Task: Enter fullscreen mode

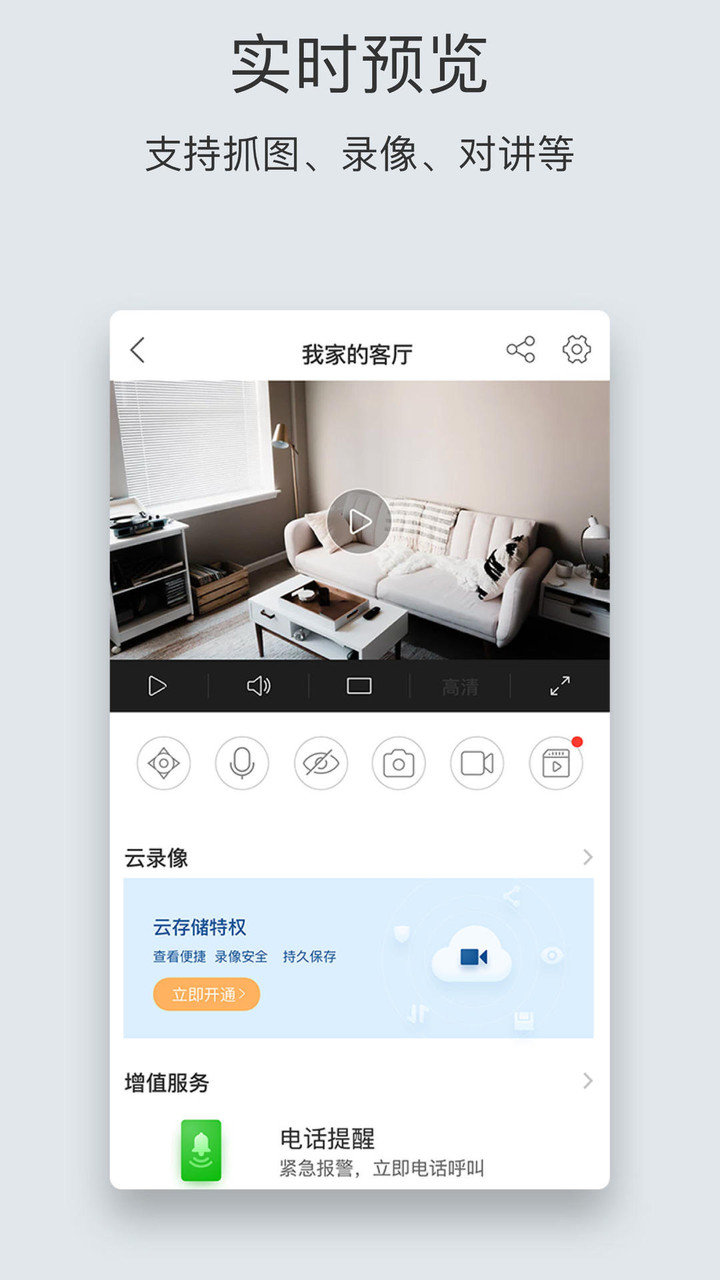Action: 558,686
